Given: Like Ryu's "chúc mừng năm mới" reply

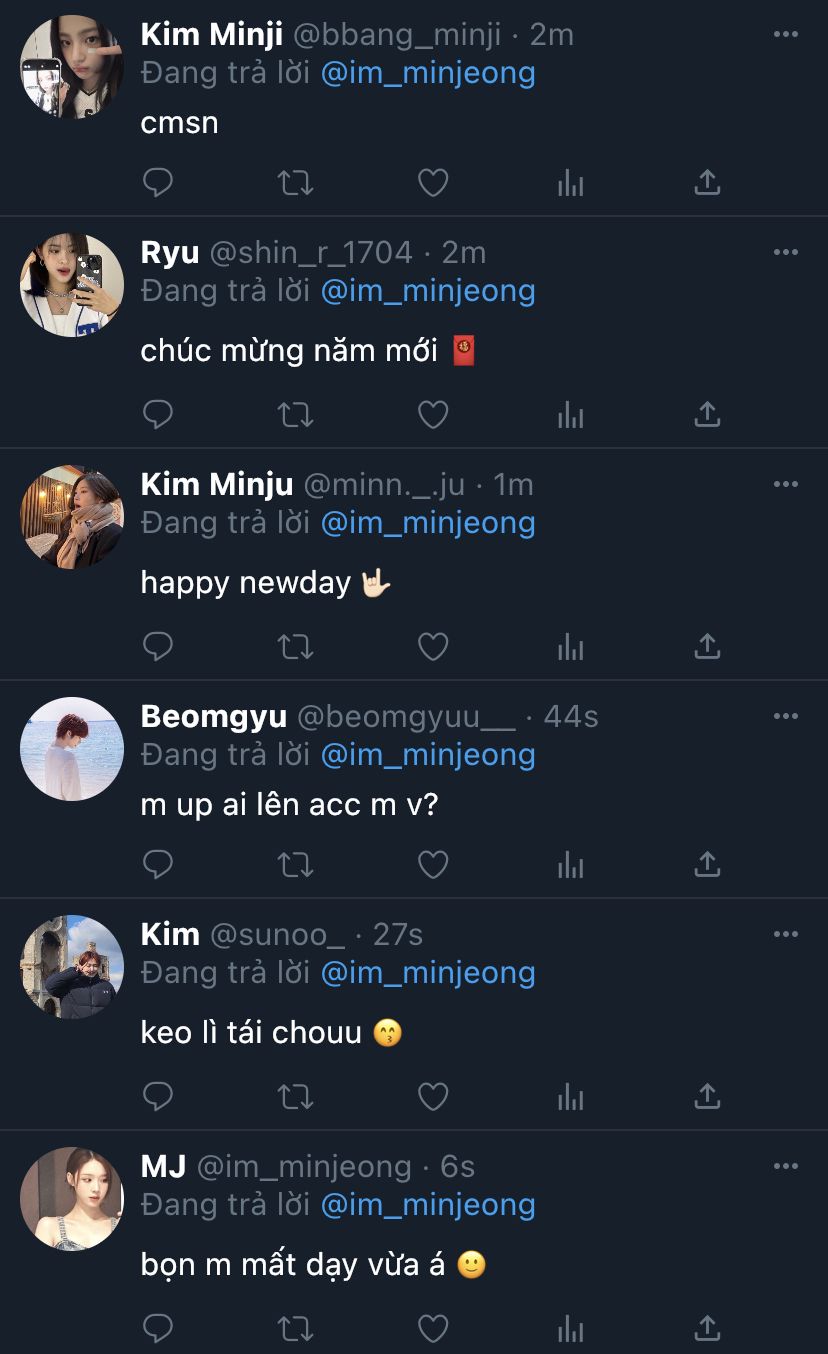Looking at the screenshot, I should 432,414.
